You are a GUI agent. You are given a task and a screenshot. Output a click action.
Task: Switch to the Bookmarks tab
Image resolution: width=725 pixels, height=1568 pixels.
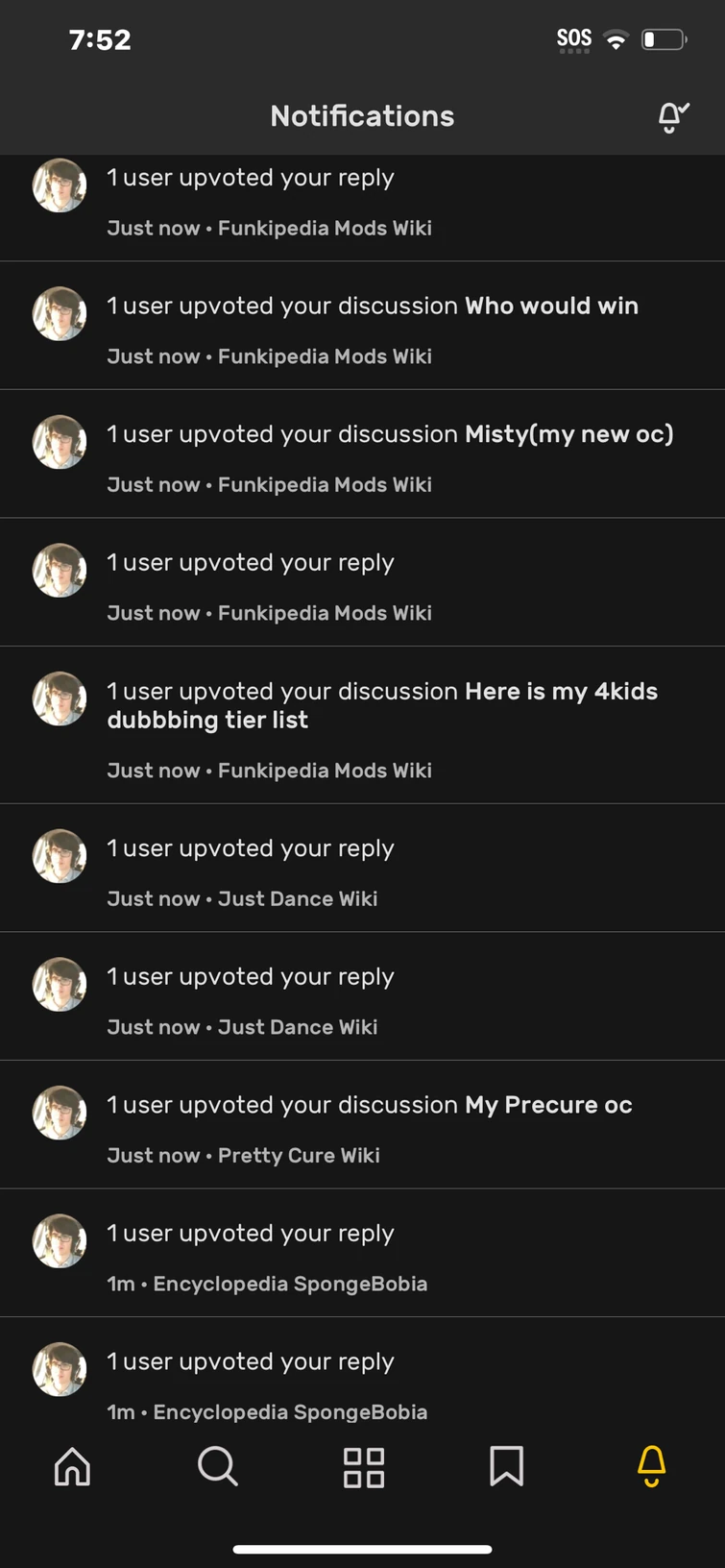pos(506,1466)
